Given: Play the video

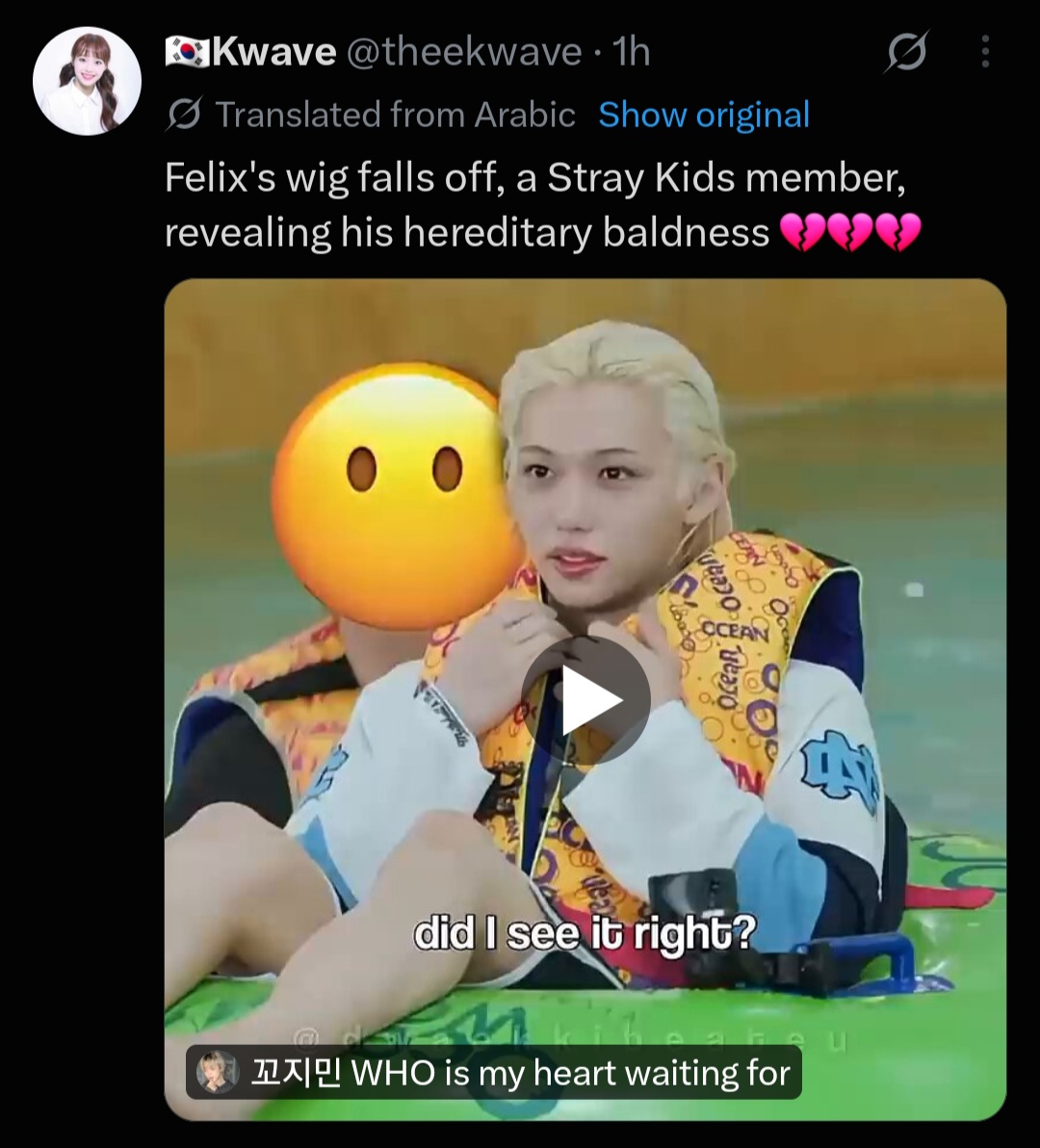Looking at the screenshot, I should click(x=585, y=700).
